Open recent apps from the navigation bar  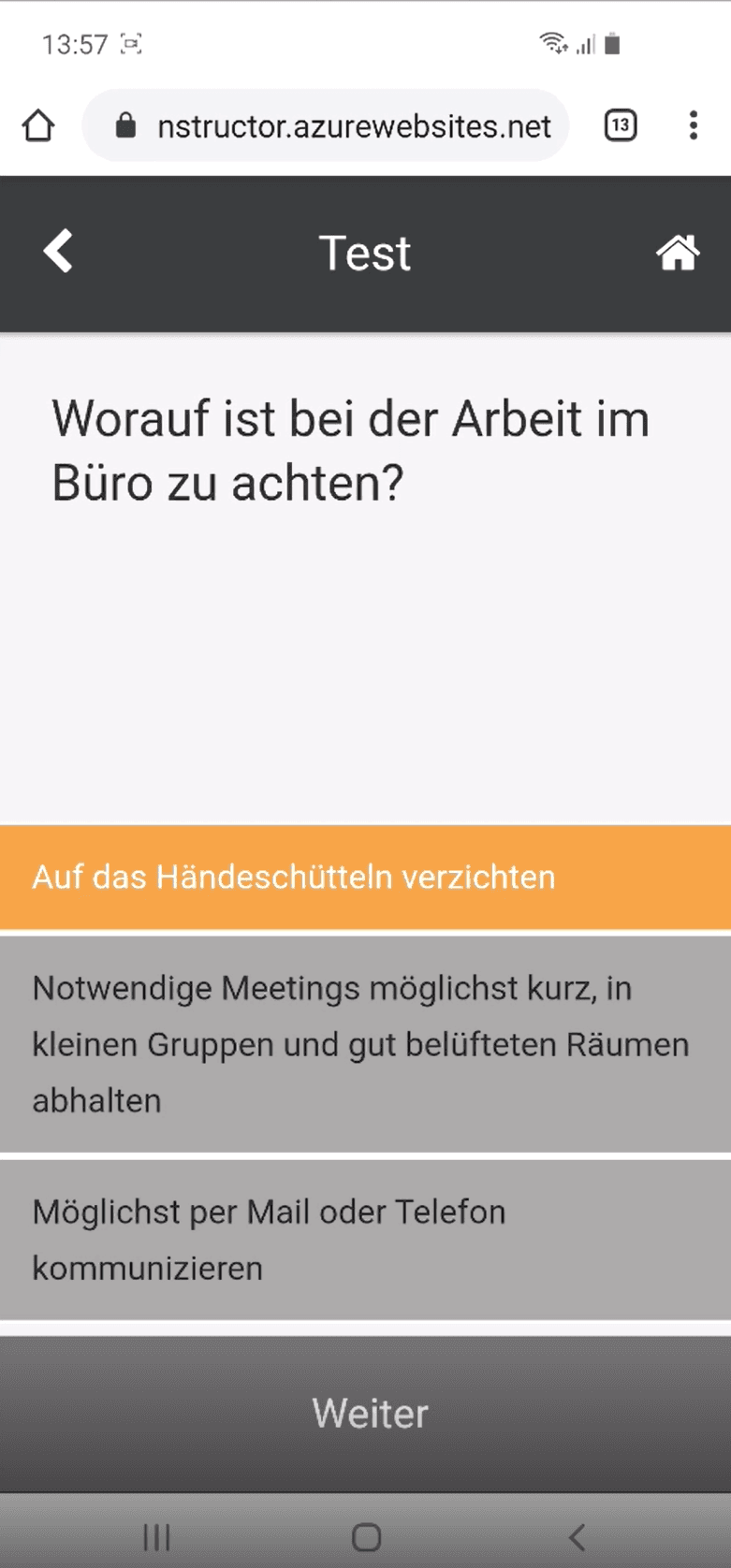tap(156, 1536)
